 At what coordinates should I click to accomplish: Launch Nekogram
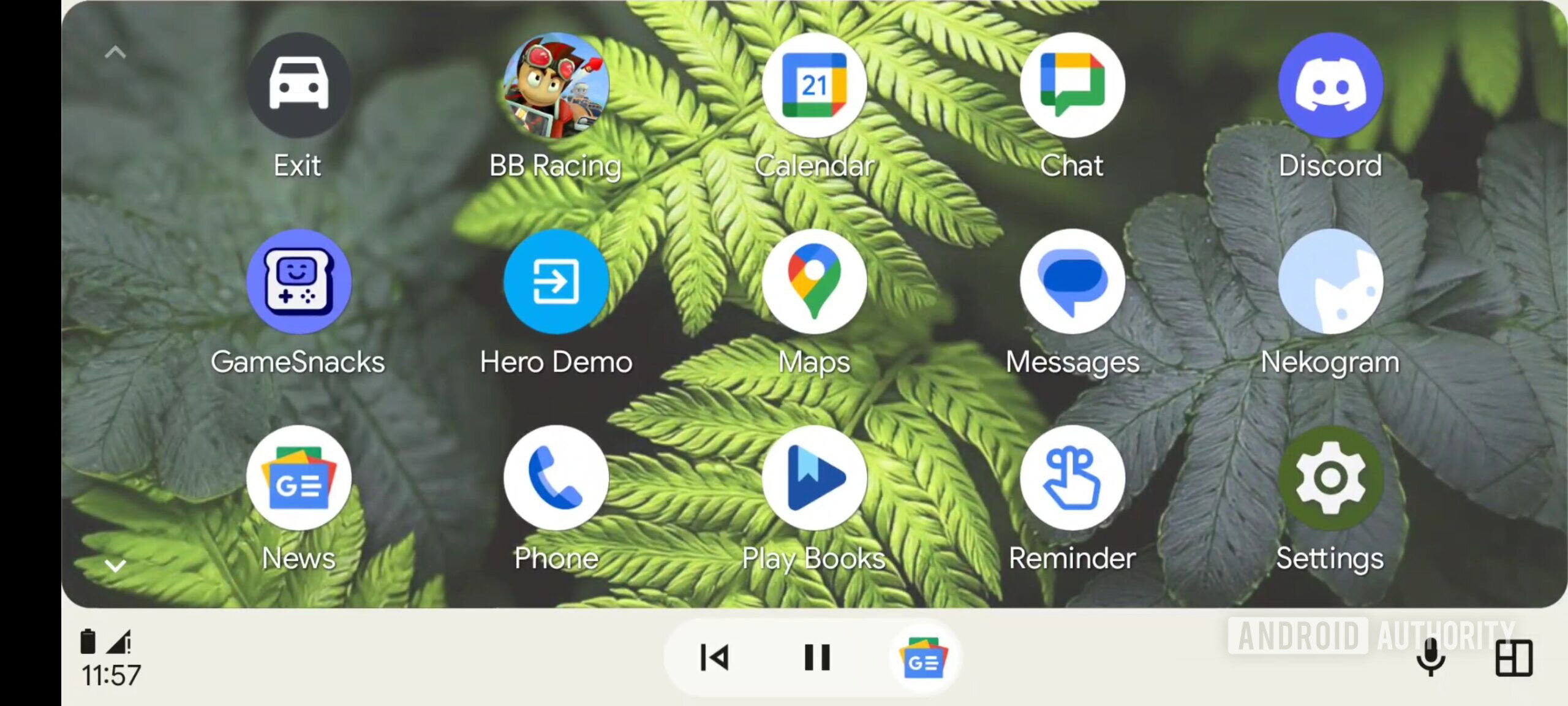pyautogui.click(x=1330, y=282)
